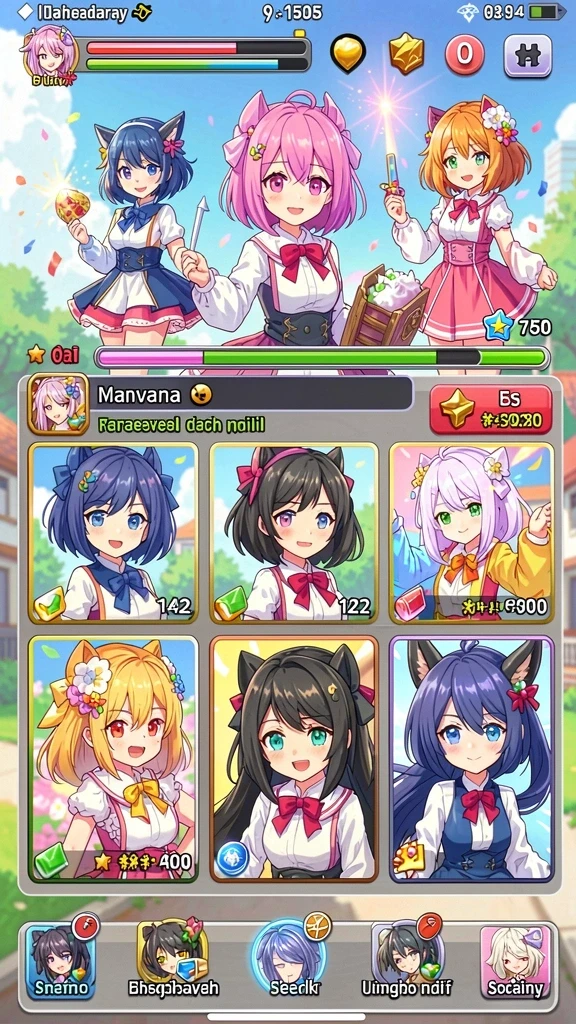This screenshot has width=576, height=1024.
Task: Switch to the Snarno tab
Action: point(61,960)
